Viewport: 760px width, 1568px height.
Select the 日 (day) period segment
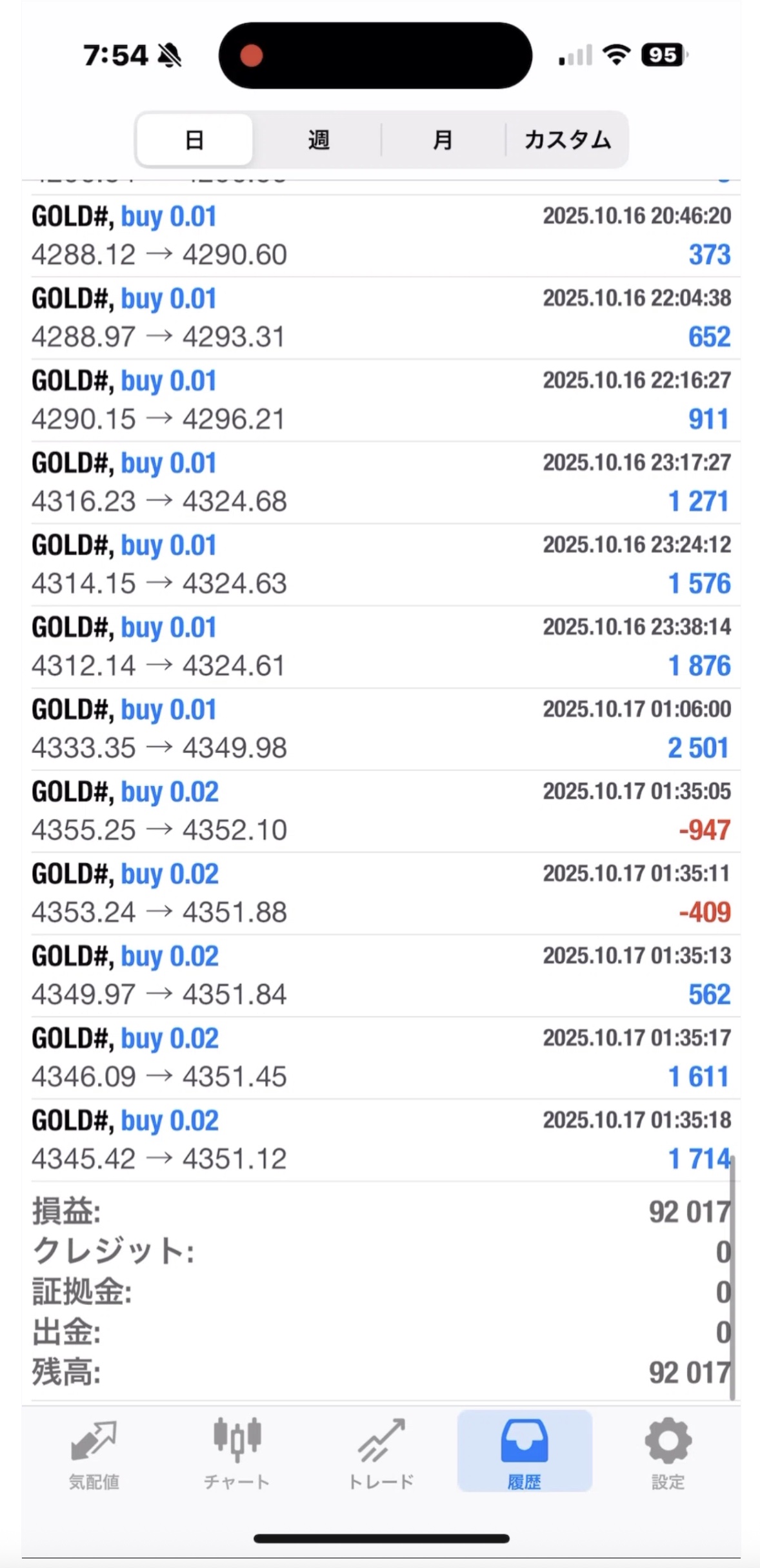194,140
